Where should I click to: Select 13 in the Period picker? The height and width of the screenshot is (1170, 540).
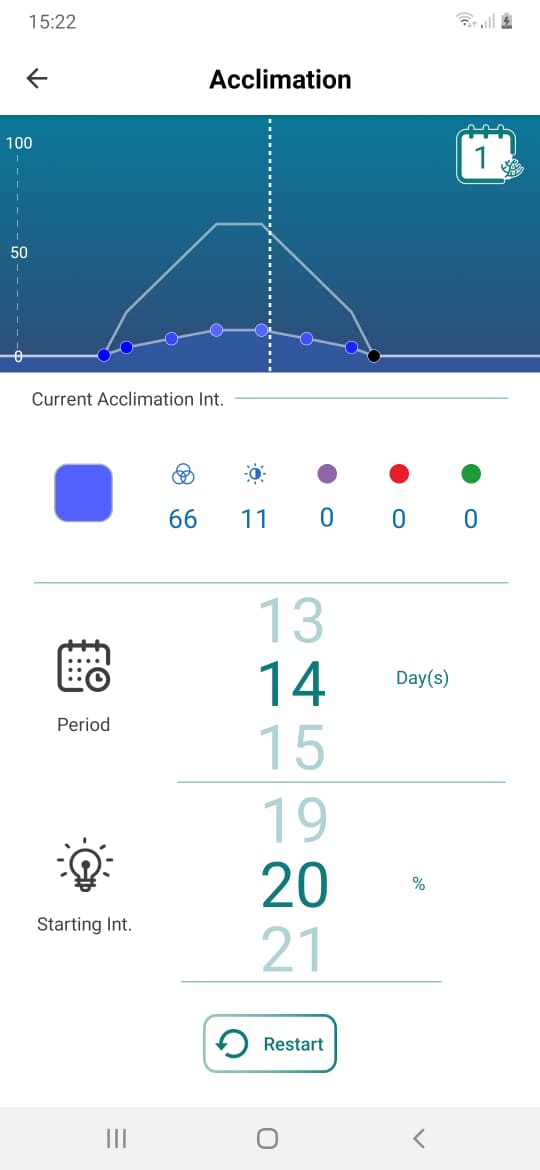(x=292, y=622)
